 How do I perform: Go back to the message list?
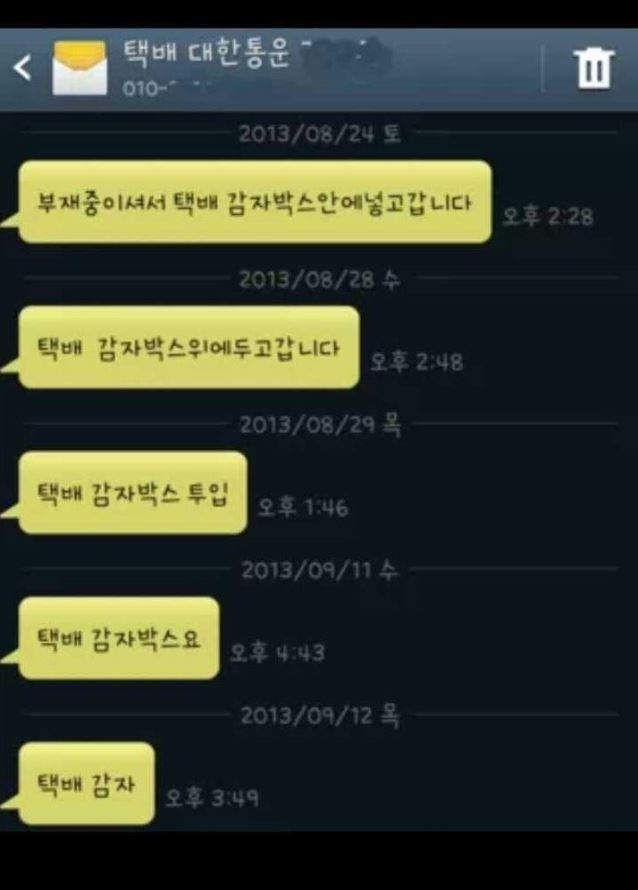(x=22, y=68)
